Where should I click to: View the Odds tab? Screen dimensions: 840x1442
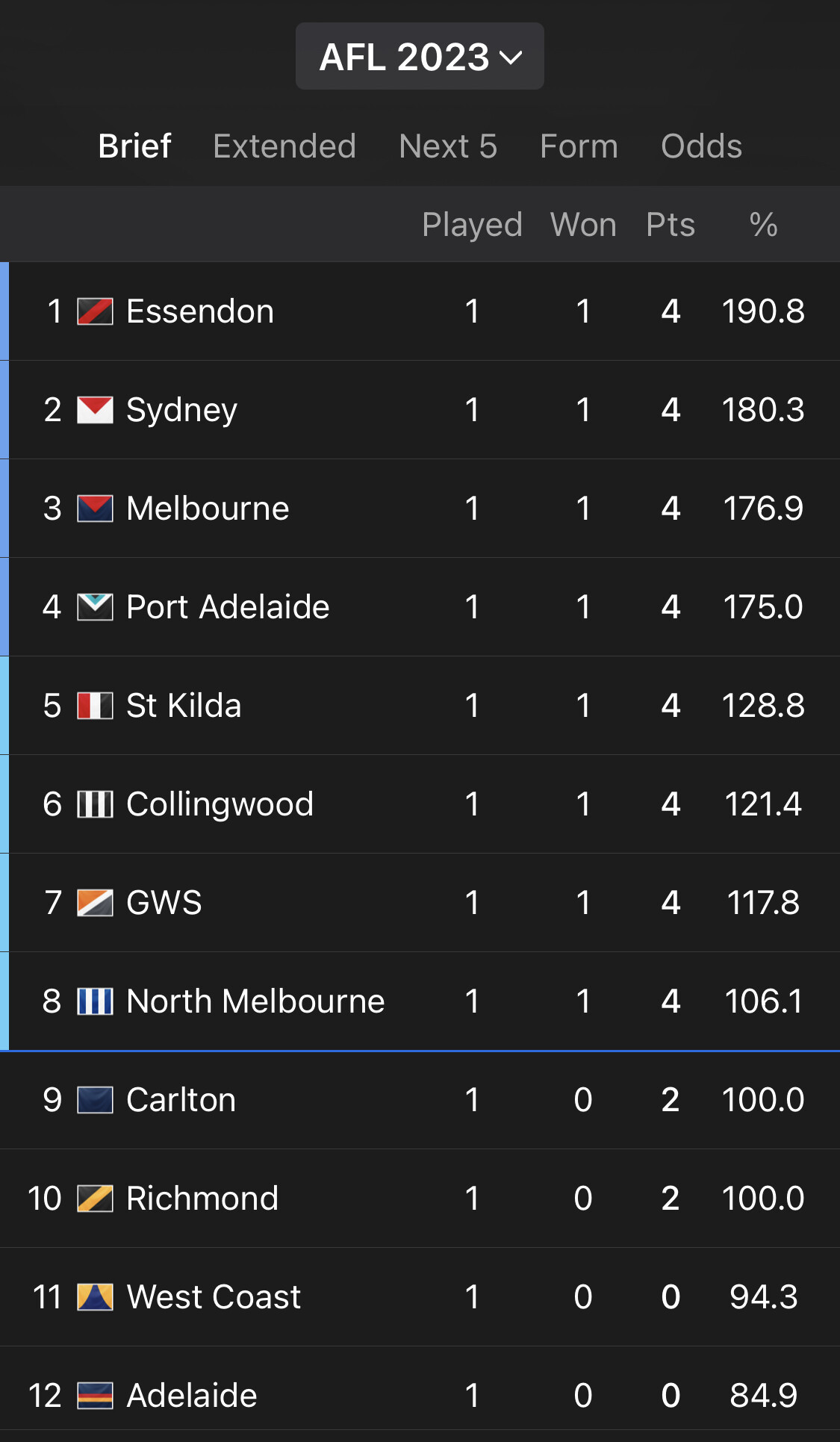click(701, 146)
